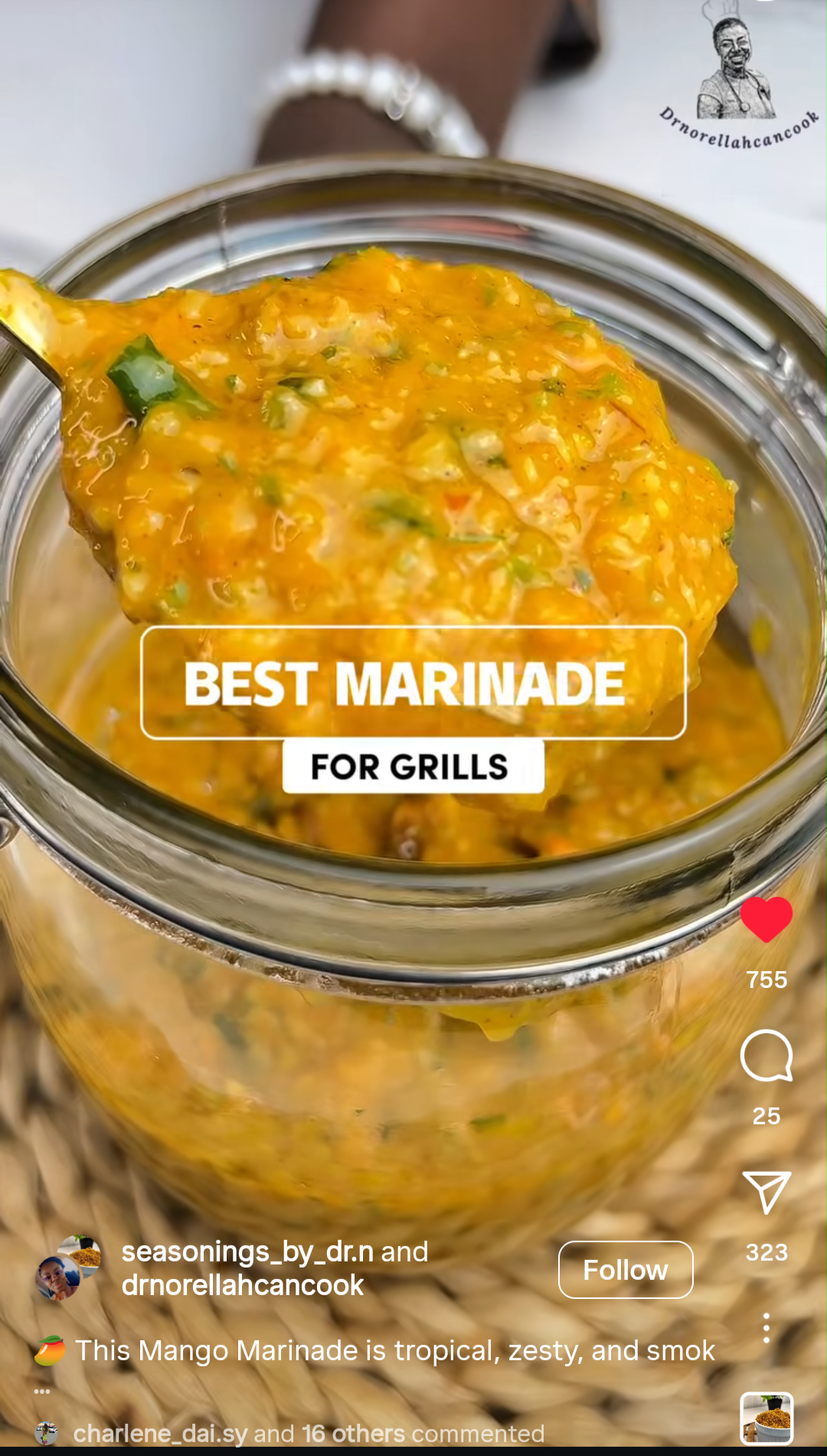This screenshot has height=1456, width=827.
Task: Share this reel with the paper plane
Action: (x=766, y=1192)
